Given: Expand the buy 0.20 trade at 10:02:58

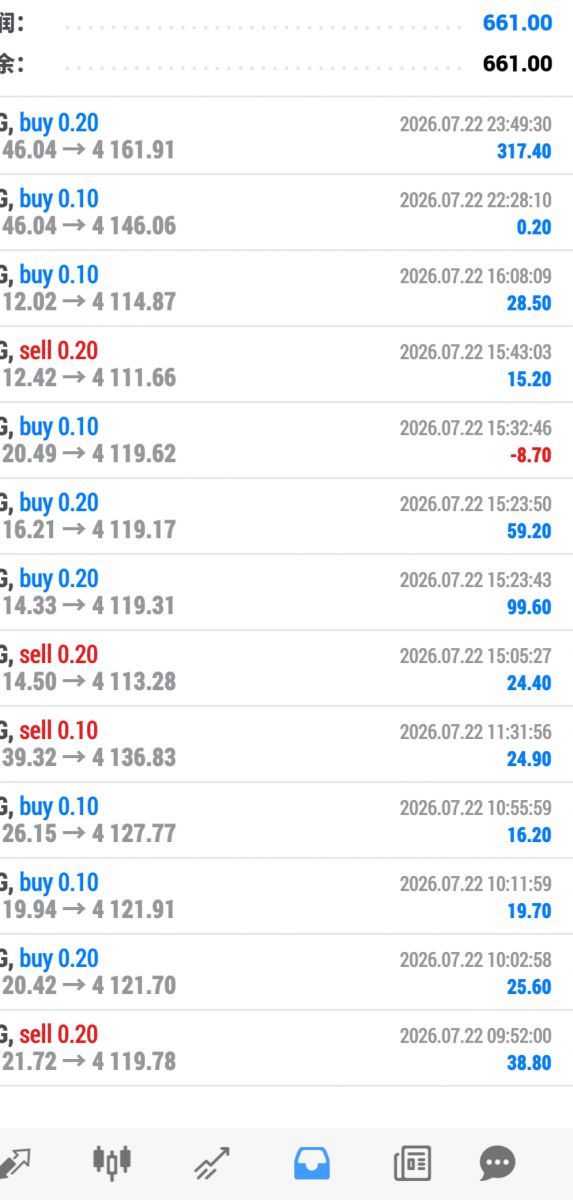Looking at the screenshot, I should point(286,972).
